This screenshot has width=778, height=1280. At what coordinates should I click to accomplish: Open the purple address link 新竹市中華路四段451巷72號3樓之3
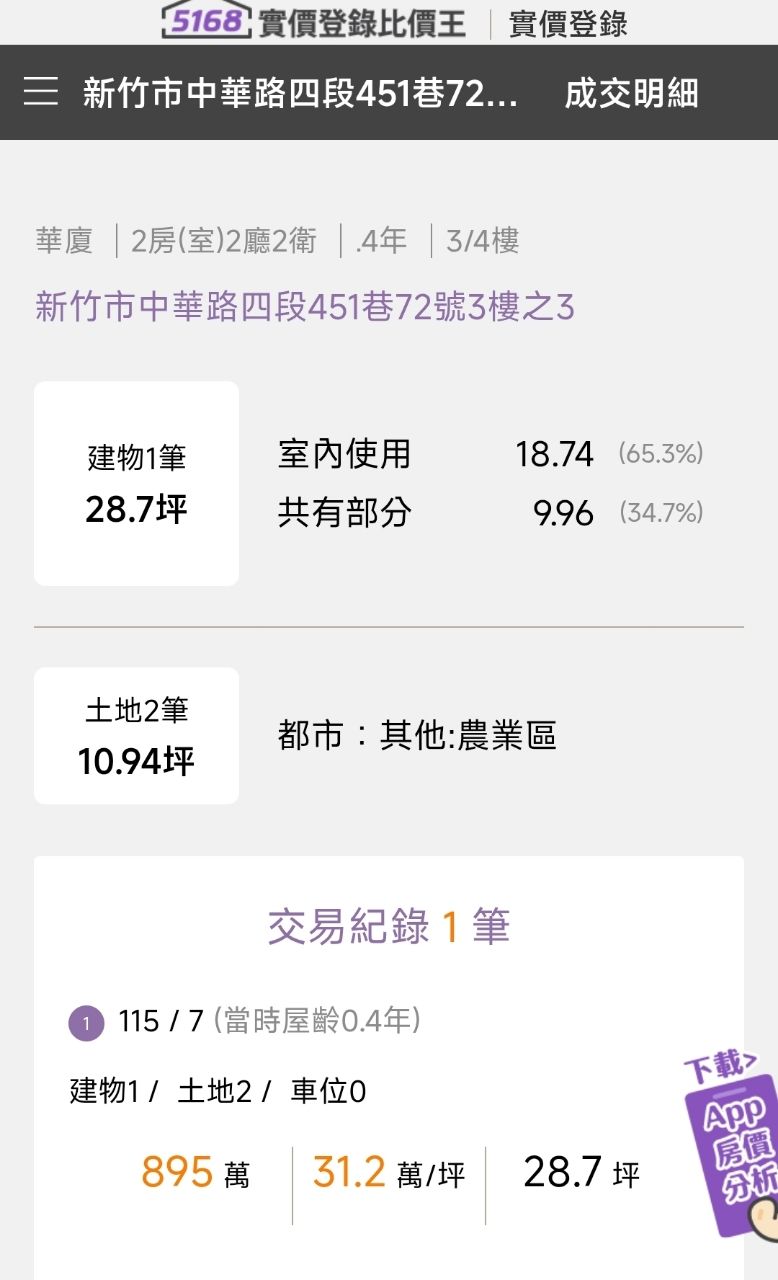coord(305,307)
